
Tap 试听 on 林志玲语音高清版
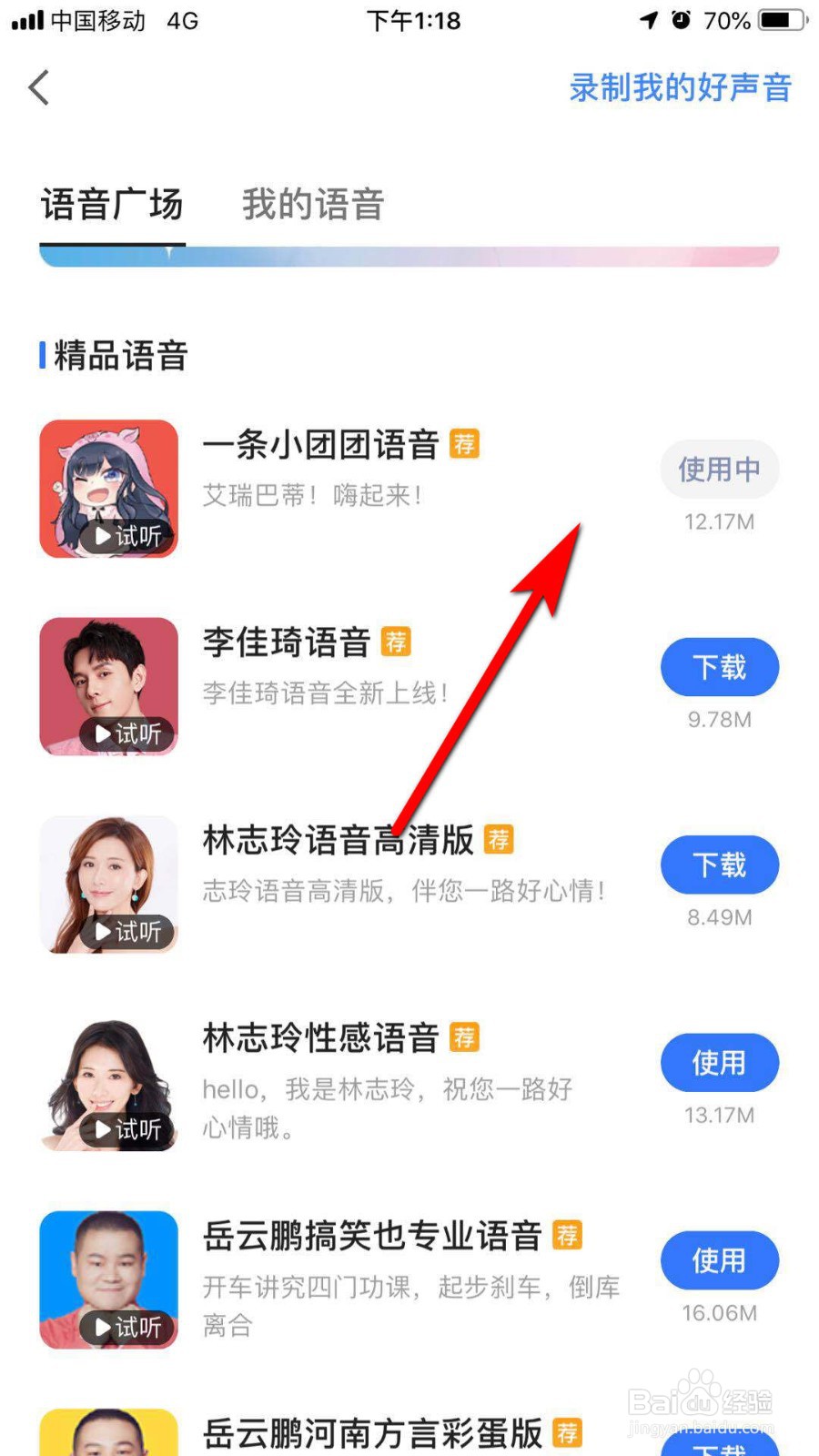click(x=126, y=932)
